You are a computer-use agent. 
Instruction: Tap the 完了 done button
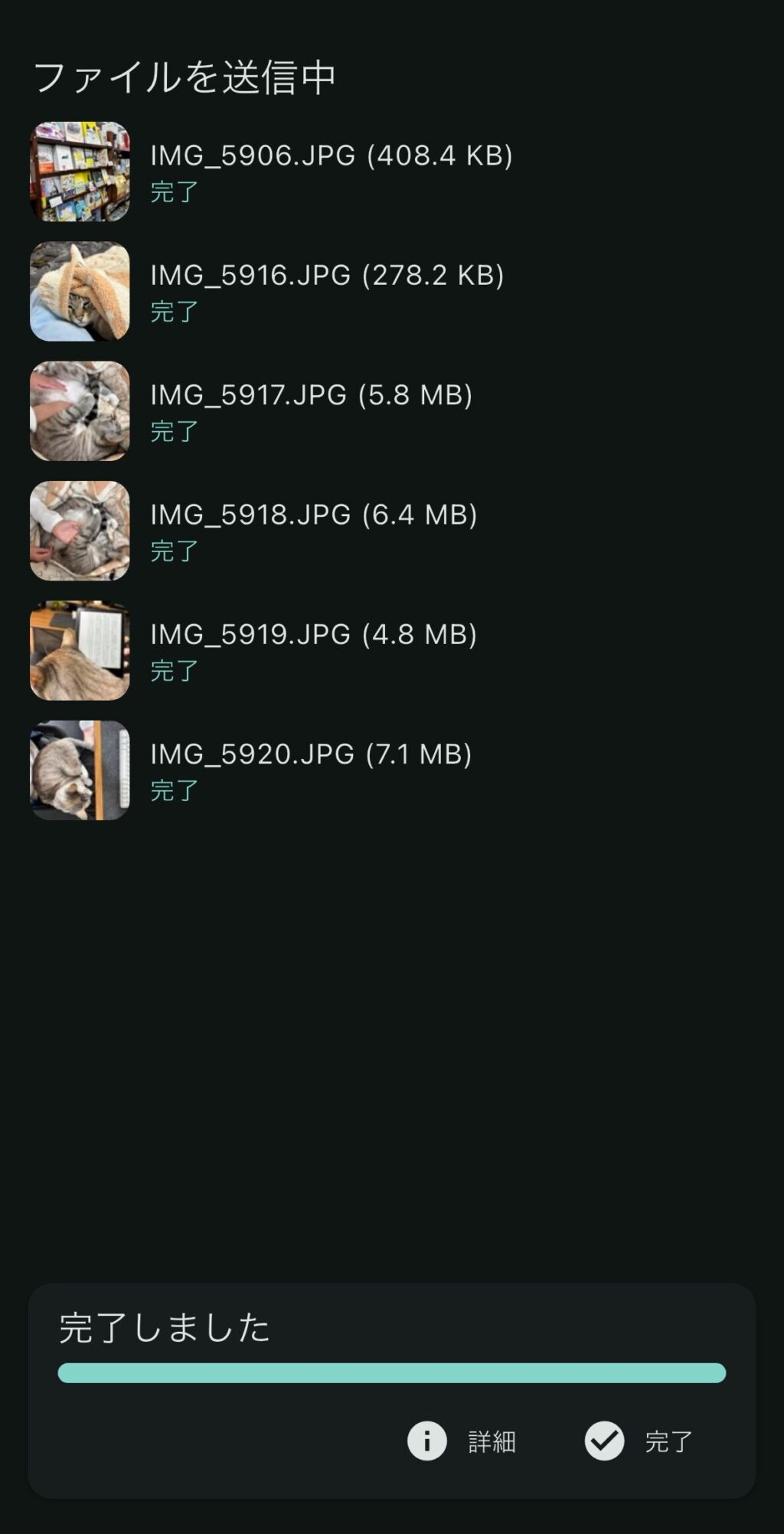coord(639,1441)
